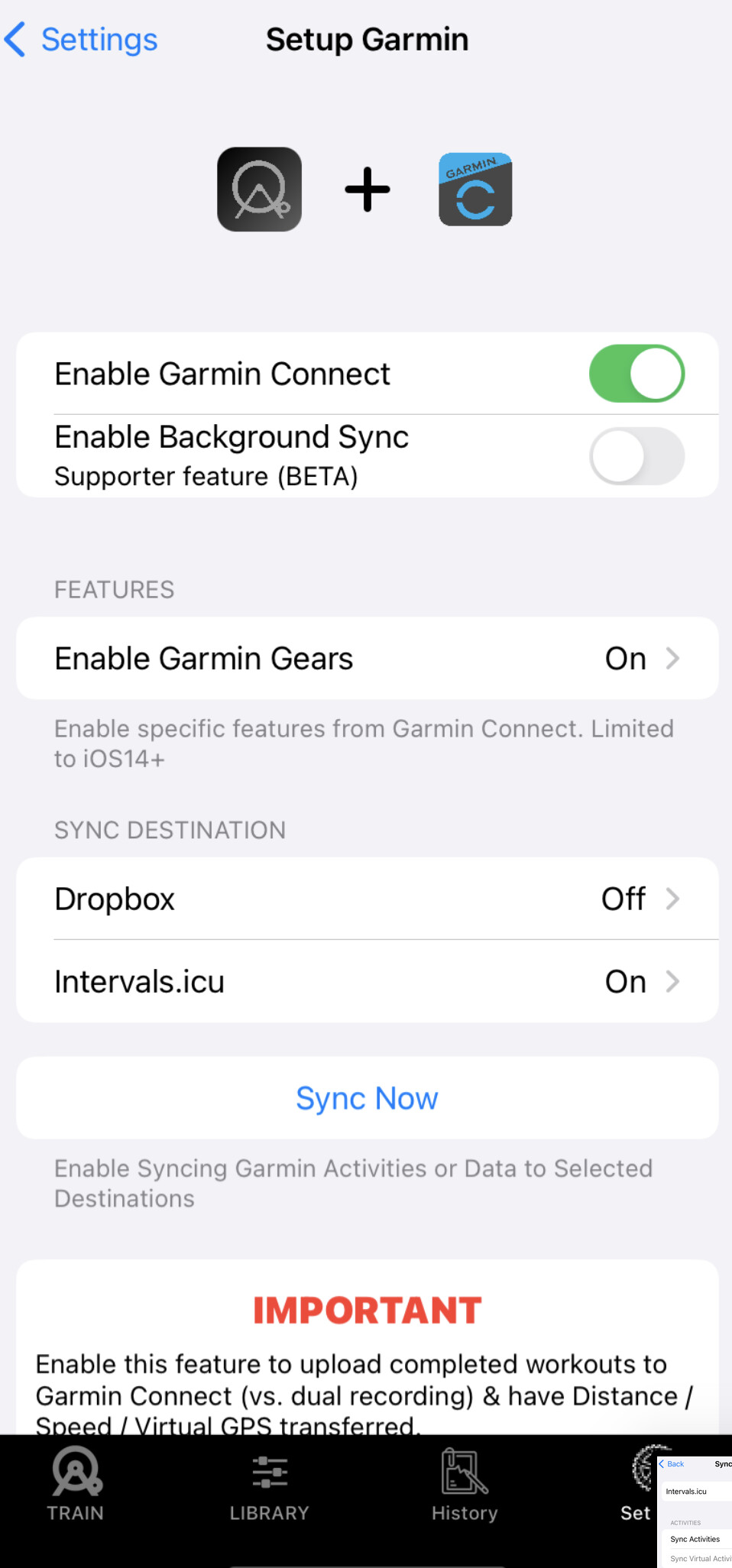The height and width of the screenshot is (1568, 732).
Task: Open the screenshot preview thumbnail
Action: point(695,1511)
